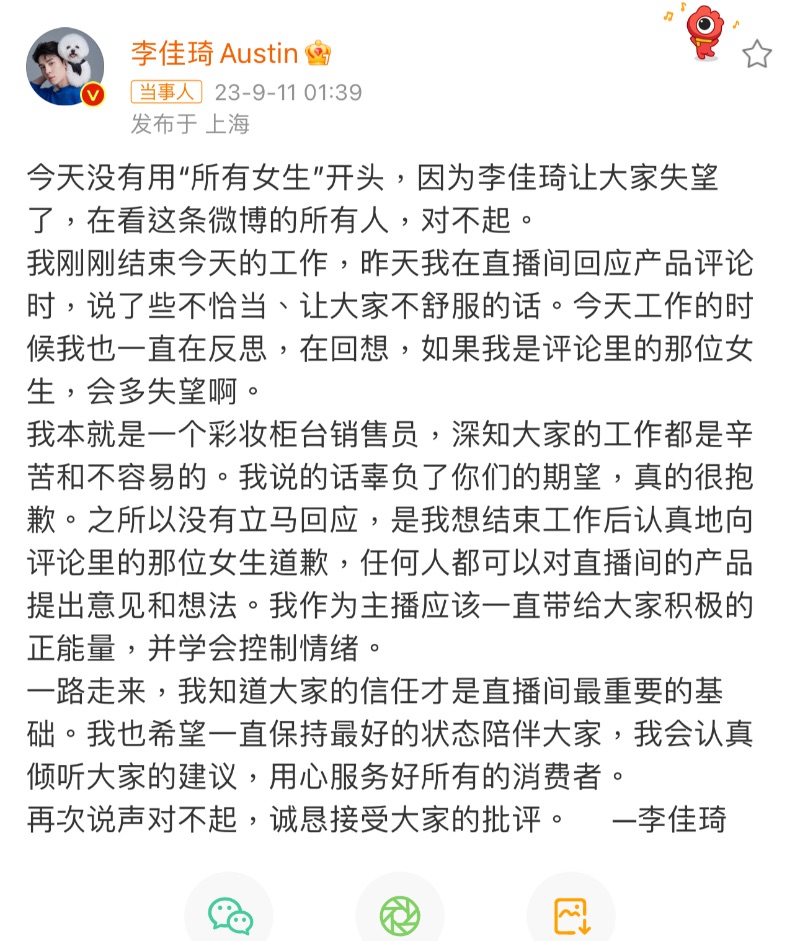Share this post to WeChat

coord(229,914)
